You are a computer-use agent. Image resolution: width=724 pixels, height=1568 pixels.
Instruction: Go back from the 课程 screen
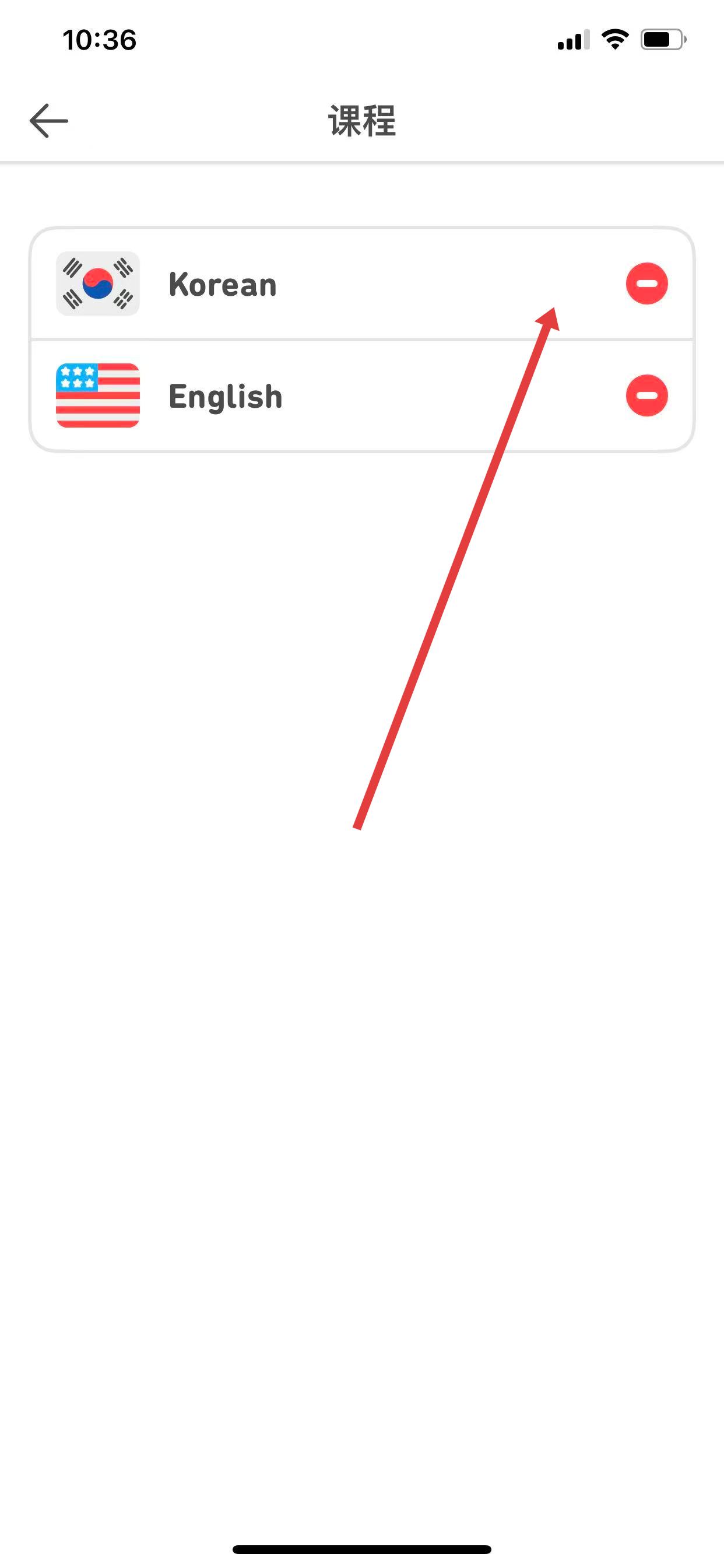tap(48, 121)
